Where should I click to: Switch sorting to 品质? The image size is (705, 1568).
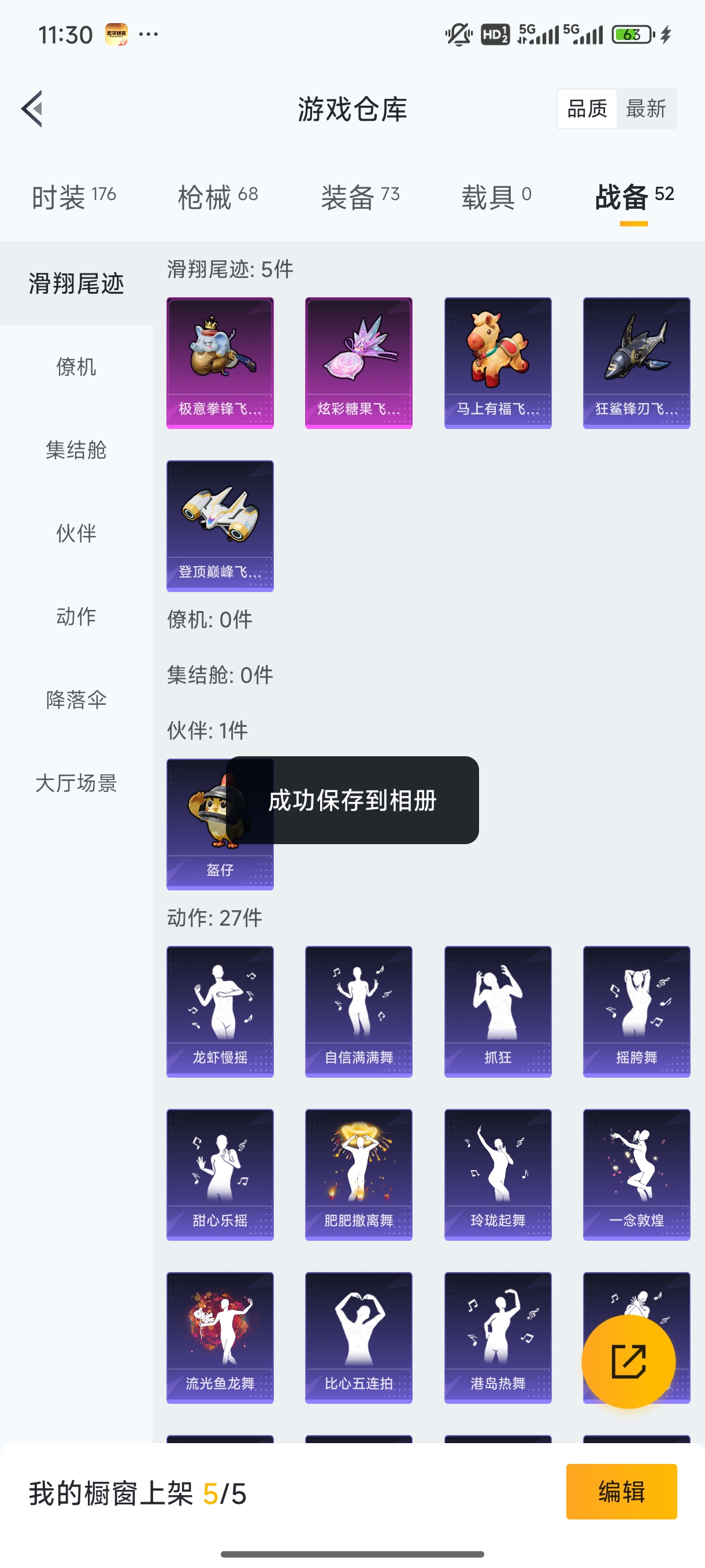tap(587, 108)
